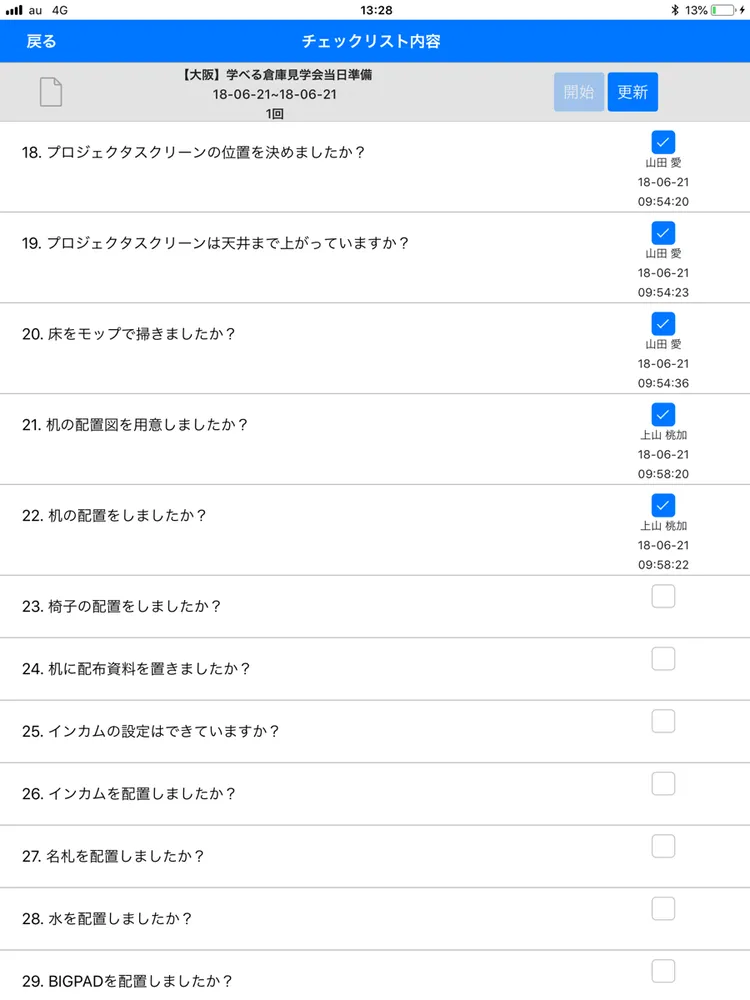Open the document icon in the header

(51, 91)
